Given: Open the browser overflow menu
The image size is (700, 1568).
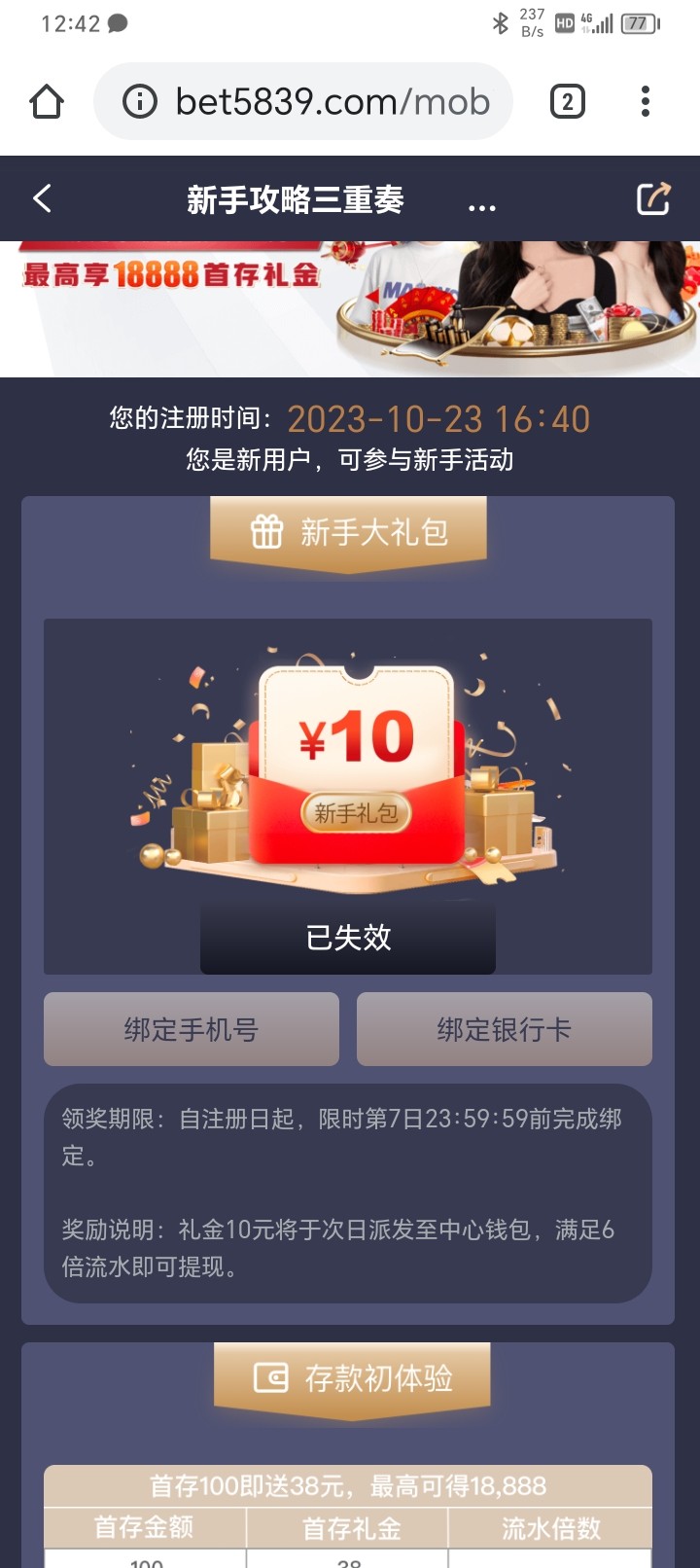Looking at the screenshot, I should (645, 101).
